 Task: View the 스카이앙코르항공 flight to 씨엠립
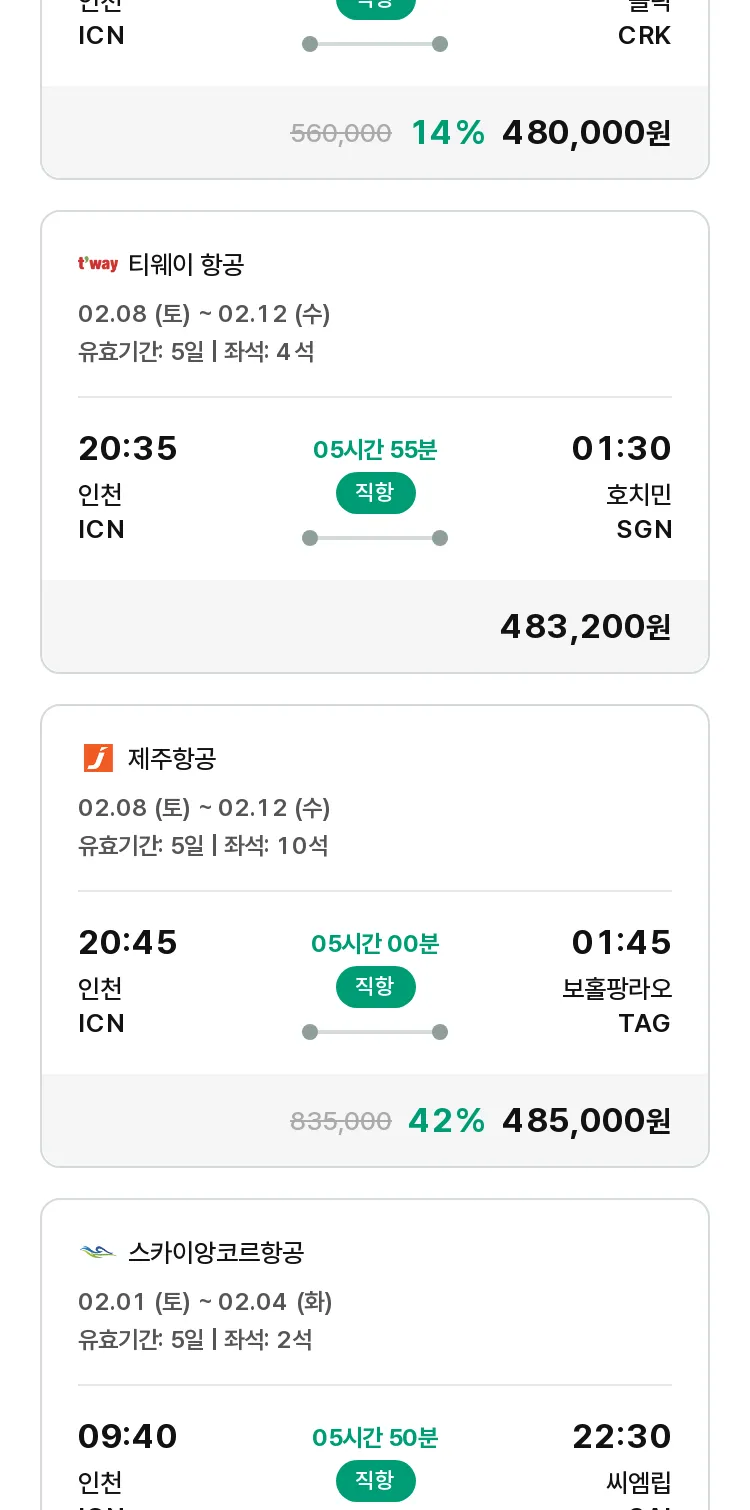[375, 1354]
